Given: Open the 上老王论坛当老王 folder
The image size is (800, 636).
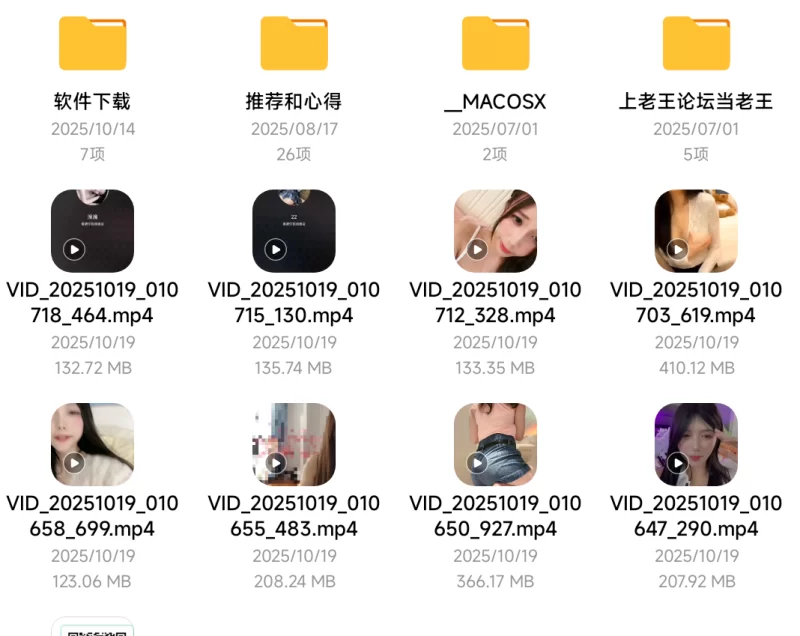Looking at the screenshot, I should coord(696,44).
